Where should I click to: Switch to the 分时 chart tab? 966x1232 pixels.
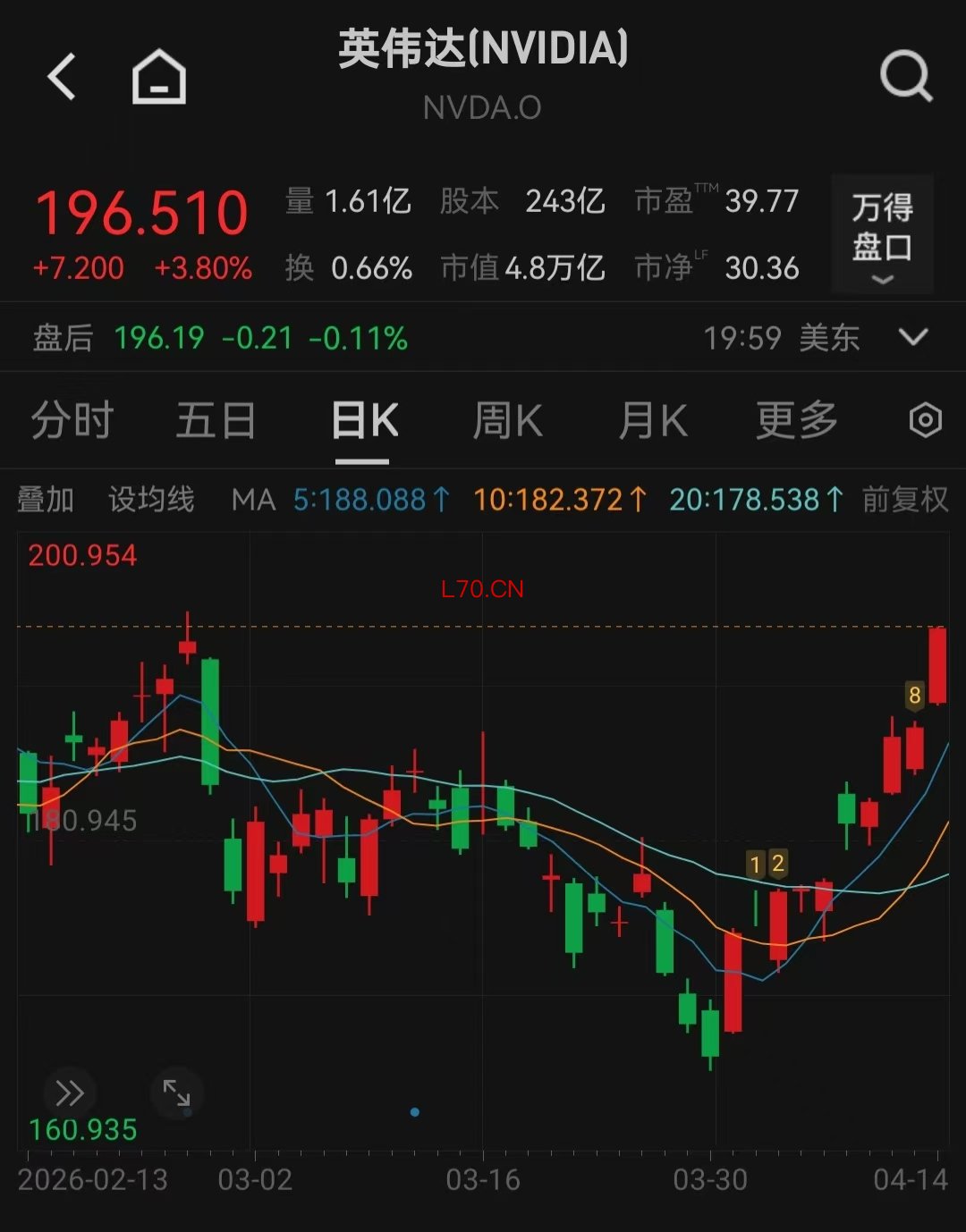(x=72, y=421)
